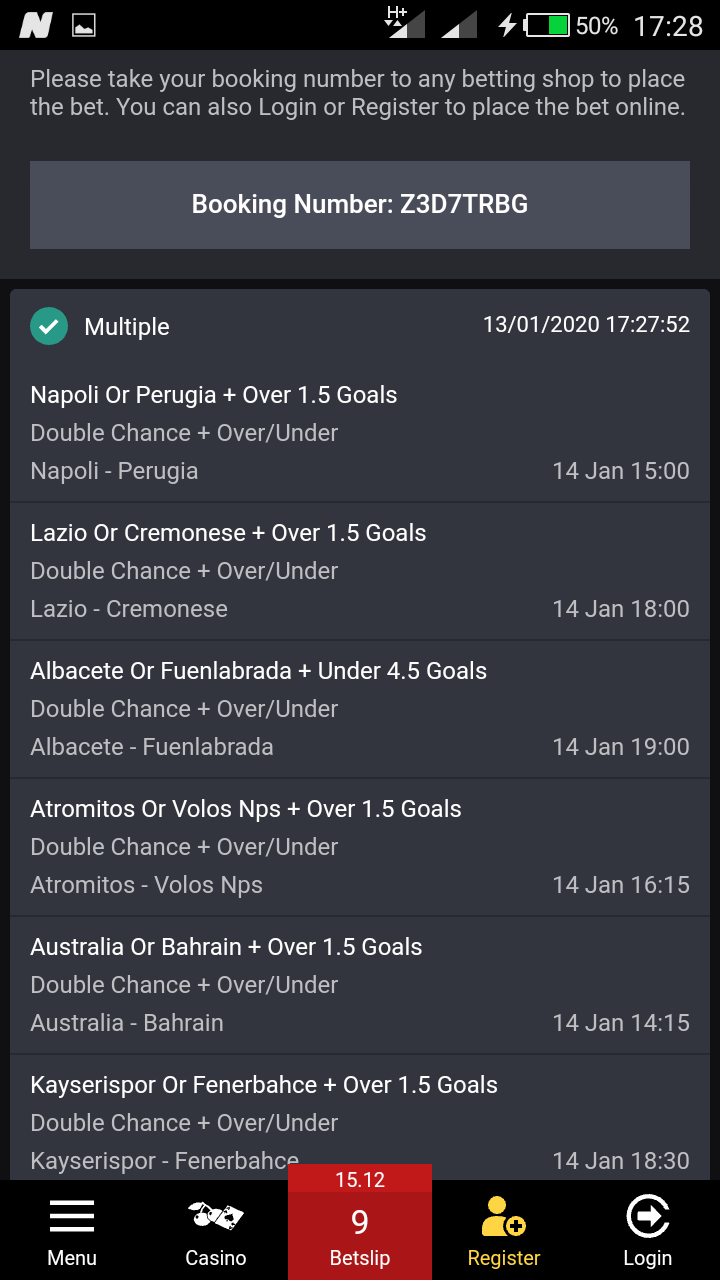Open the Menu drawer
Screen dimensions: 720x1280
[72, 1232]
